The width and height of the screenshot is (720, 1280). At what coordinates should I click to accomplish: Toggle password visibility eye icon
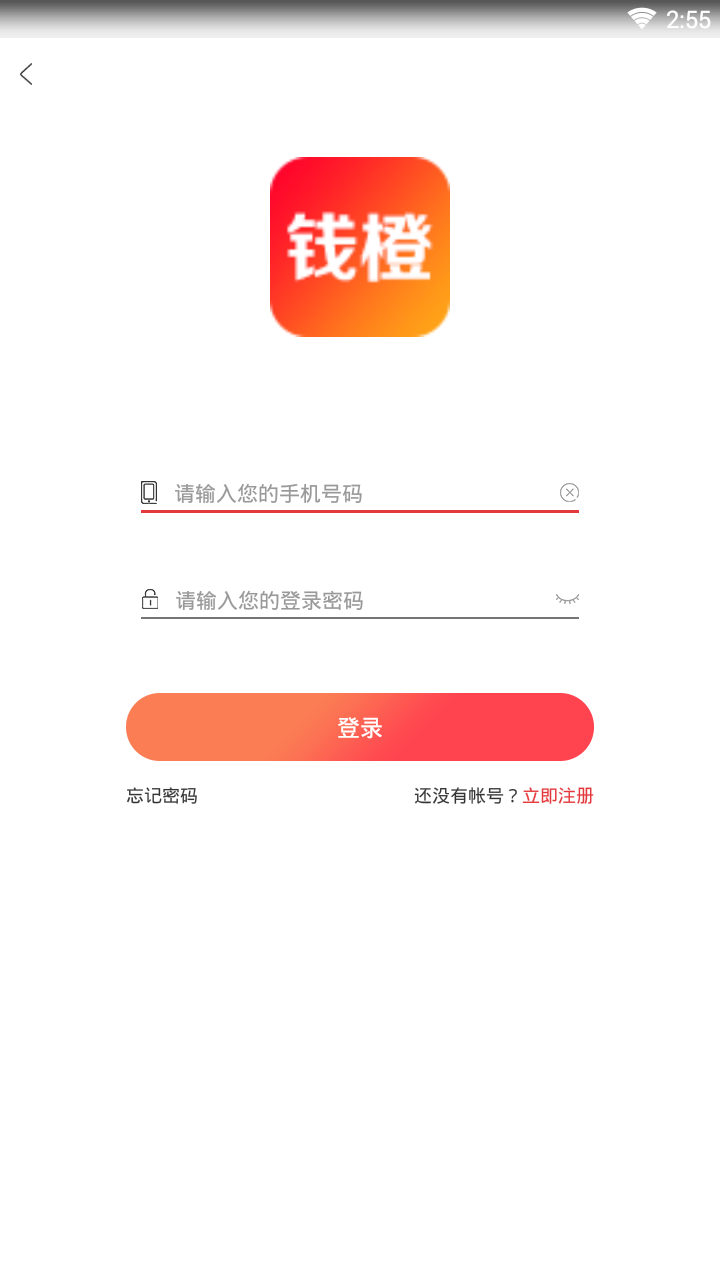point(567,599)
